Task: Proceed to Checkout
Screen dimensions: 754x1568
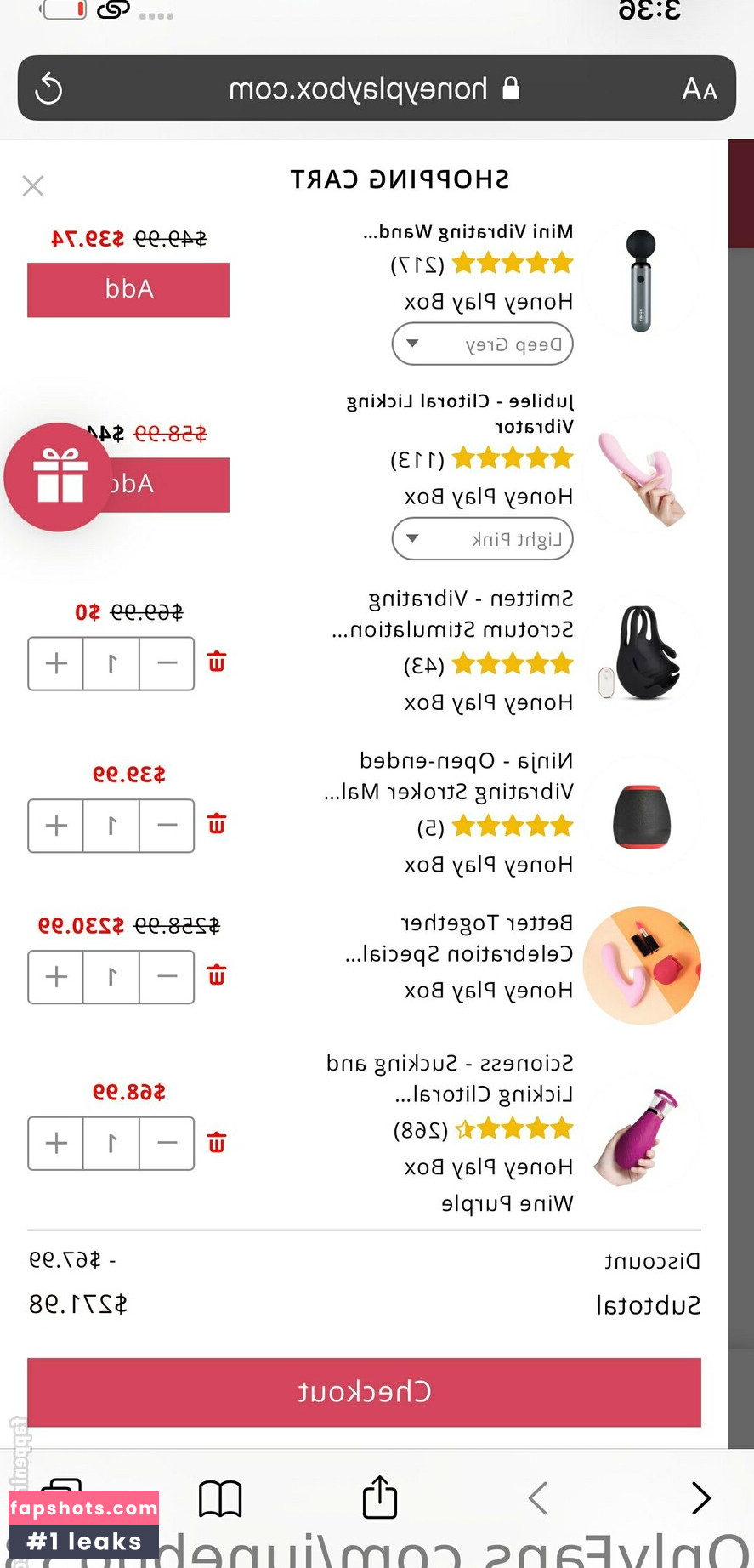Action: 364,1392
